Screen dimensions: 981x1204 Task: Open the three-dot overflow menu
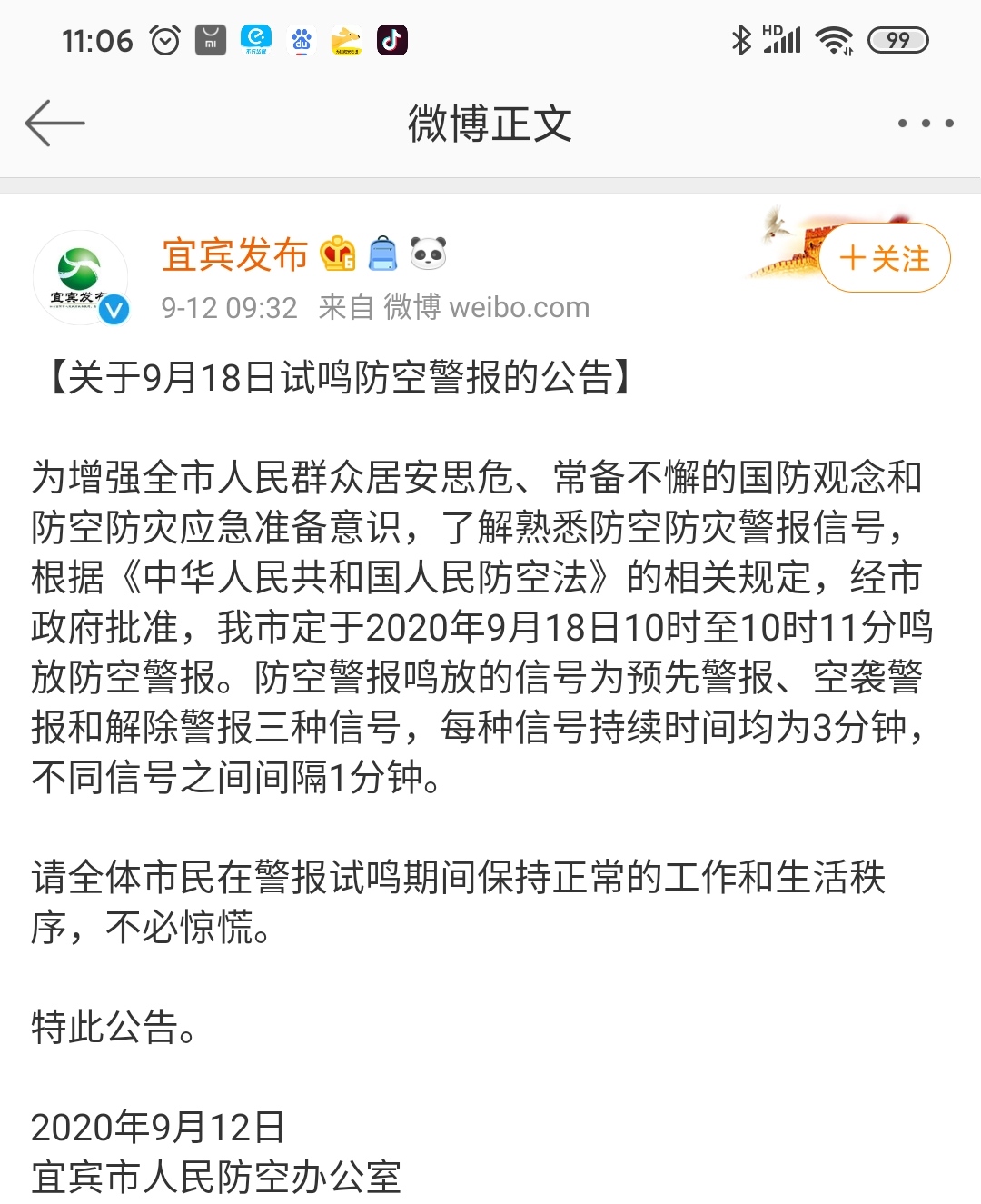tap(925, 124)
